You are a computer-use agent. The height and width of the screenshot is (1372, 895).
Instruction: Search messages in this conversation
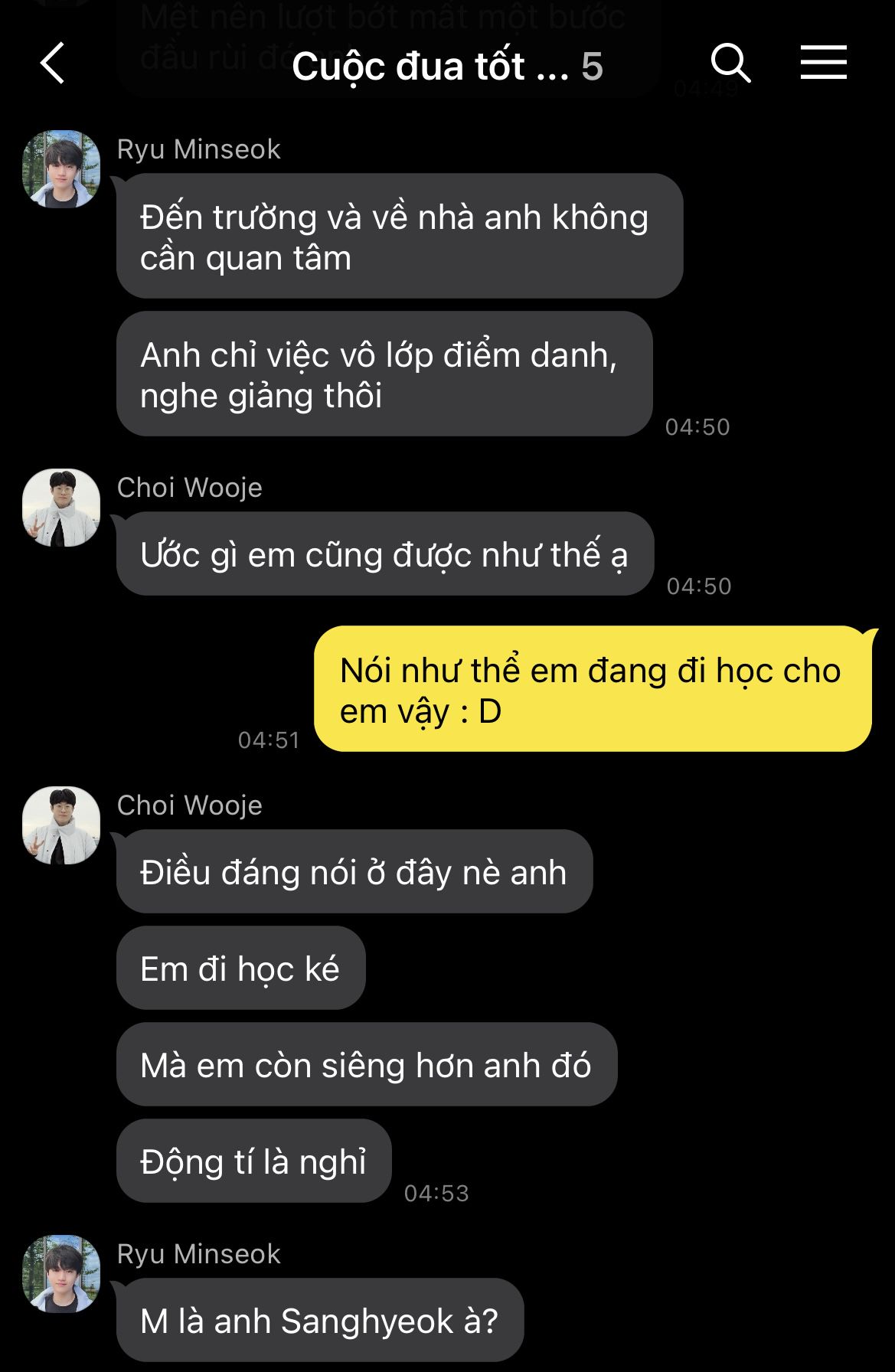(730, 63)
